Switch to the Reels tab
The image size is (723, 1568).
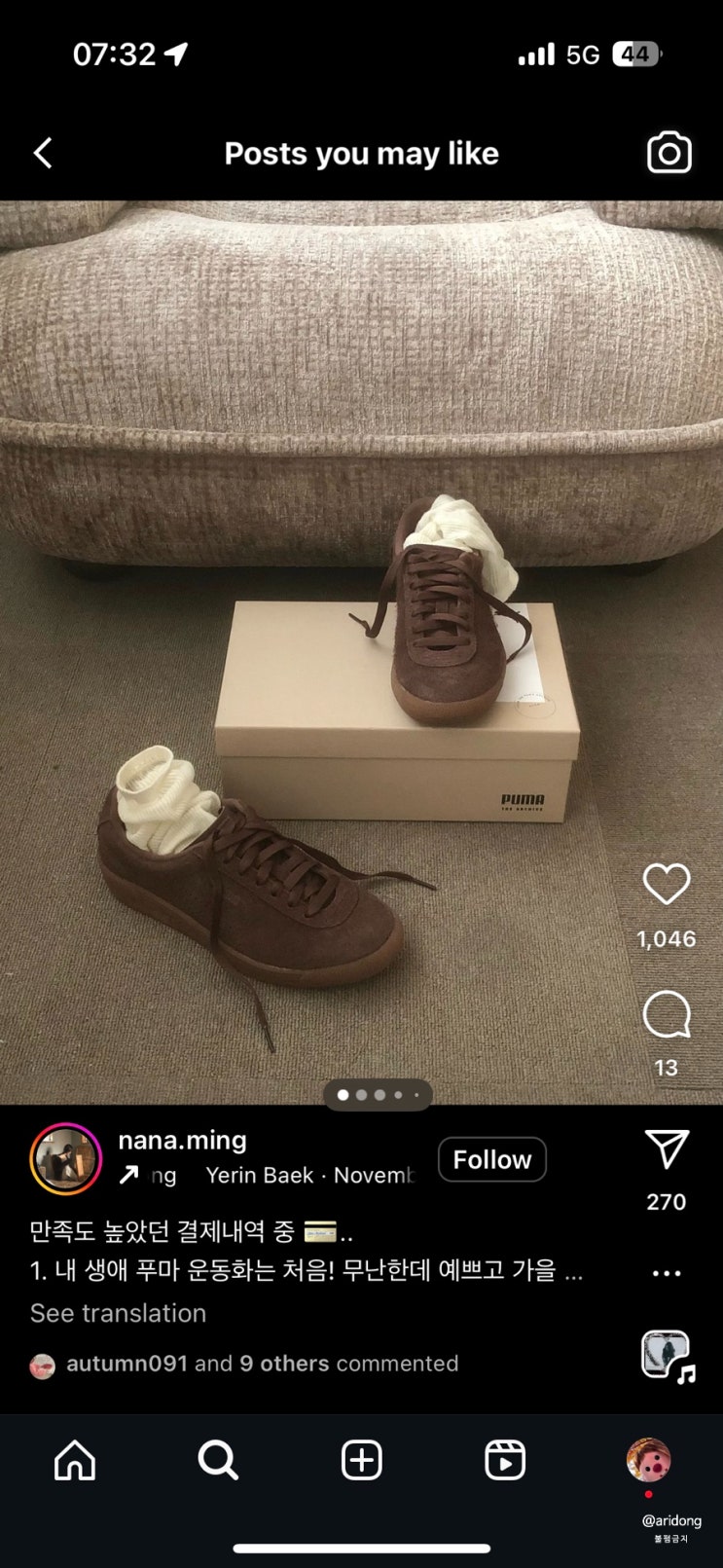[x=505, y=1460]
